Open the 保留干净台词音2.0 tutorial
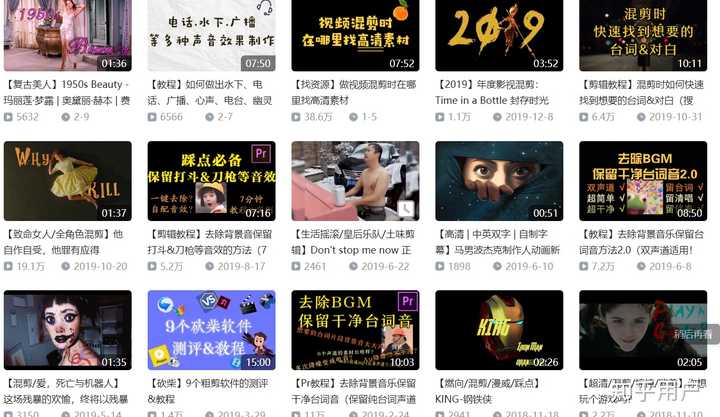720x417 pixels. pyautogui.click(x=643, y=180)
